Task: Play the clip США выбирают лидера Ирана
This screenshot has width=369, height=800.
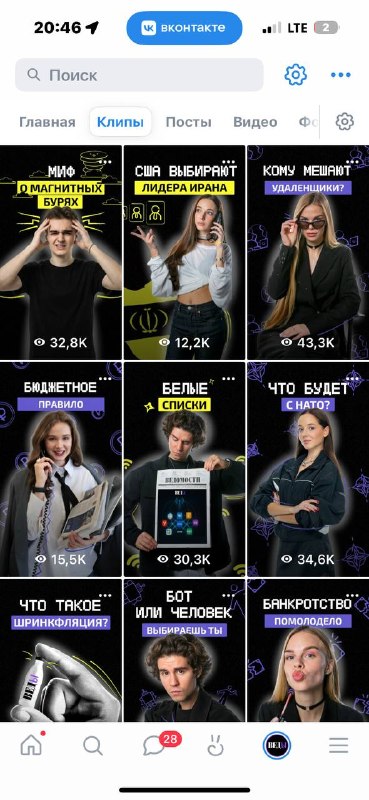Action: pyautogui.click(x=184, y=253)
